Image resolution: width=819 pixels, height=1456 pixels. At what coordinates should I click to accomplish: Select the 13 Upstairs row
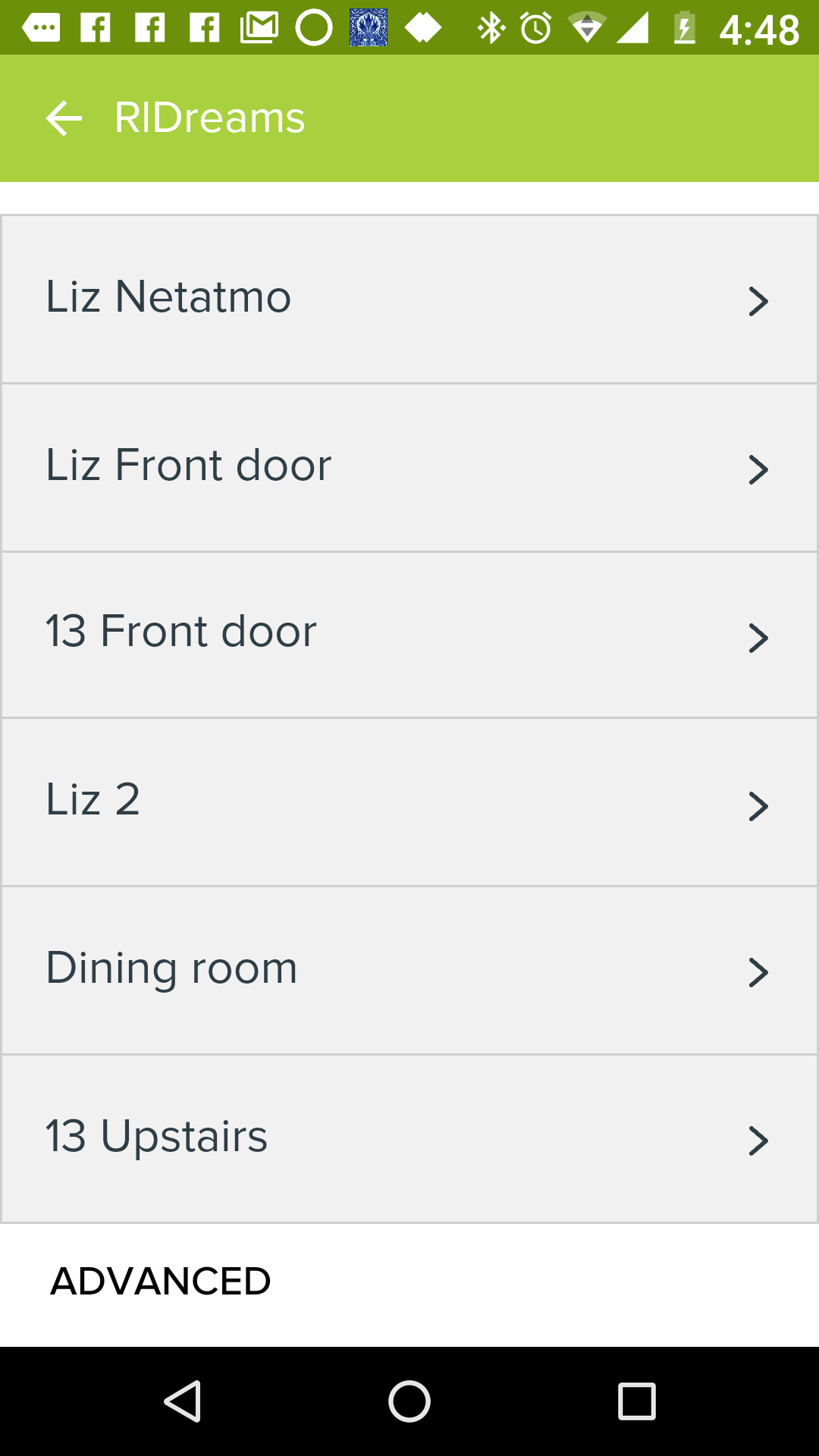[409, 1138]
